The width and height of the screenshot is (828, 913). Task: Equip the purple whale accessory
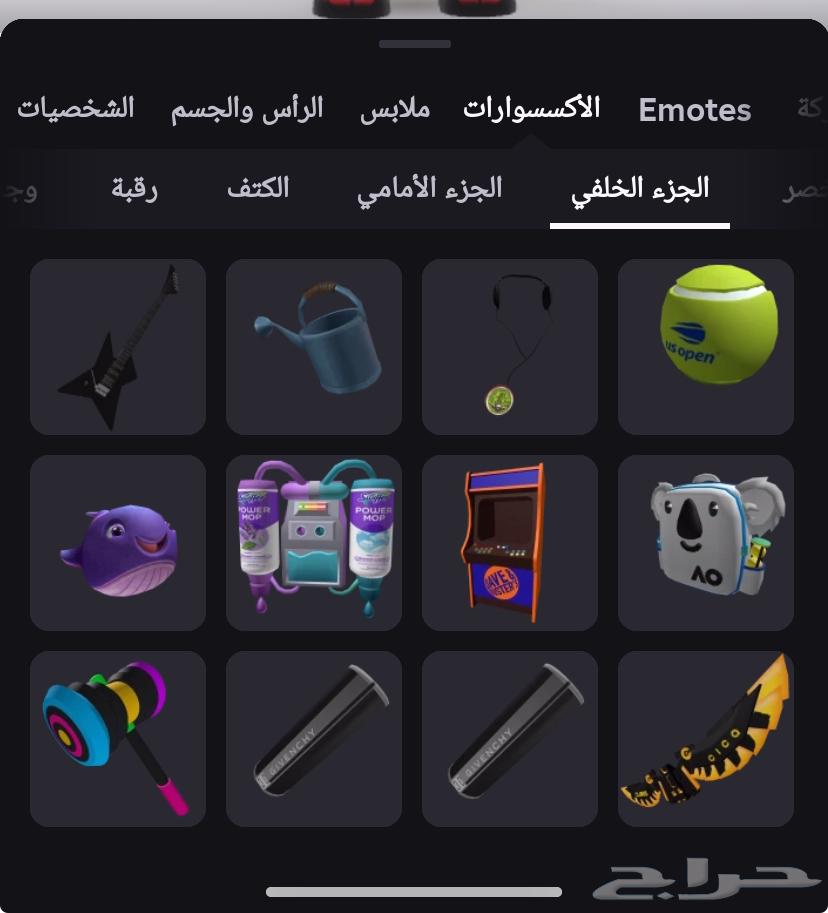(118, 542)
